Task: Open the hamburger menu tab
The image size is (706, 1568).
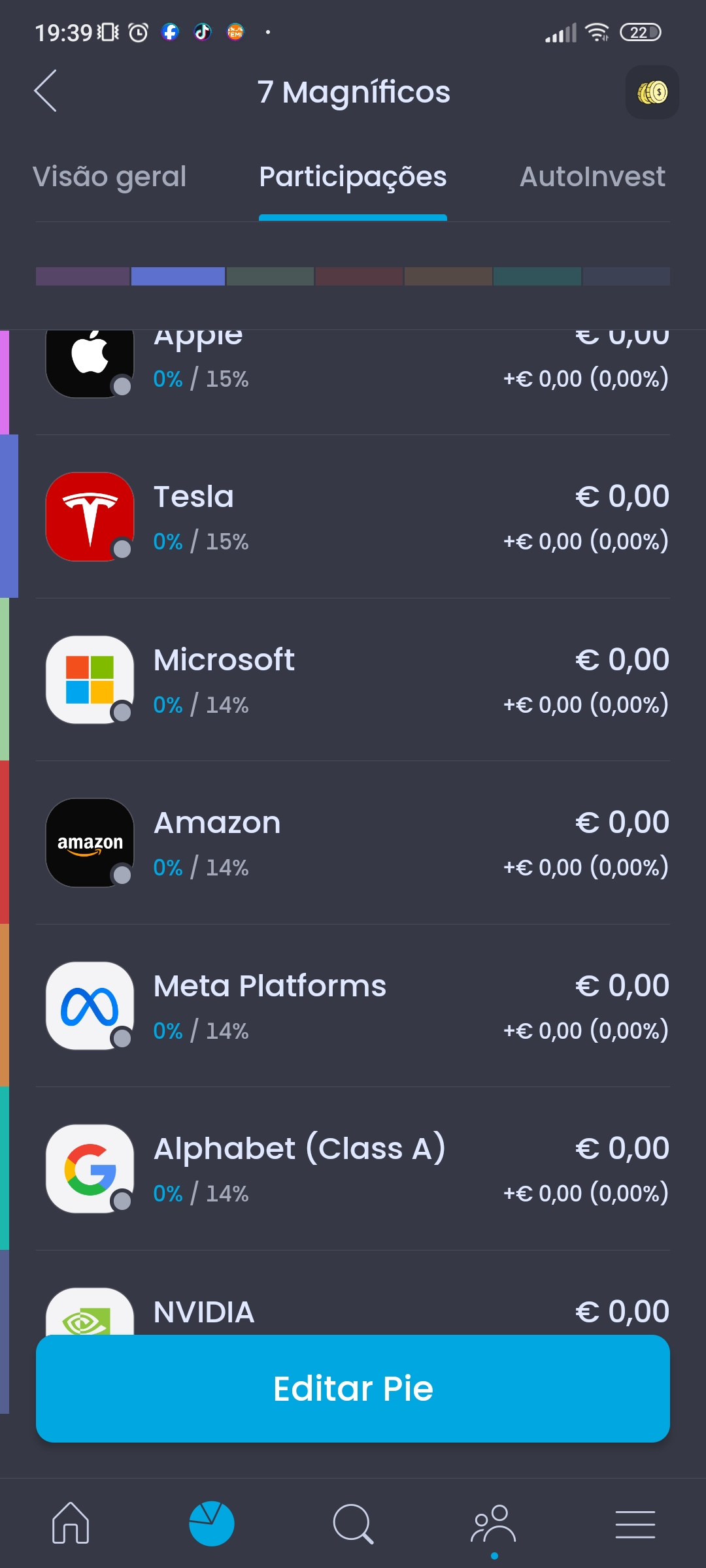Action: [x=635, y=1524]
